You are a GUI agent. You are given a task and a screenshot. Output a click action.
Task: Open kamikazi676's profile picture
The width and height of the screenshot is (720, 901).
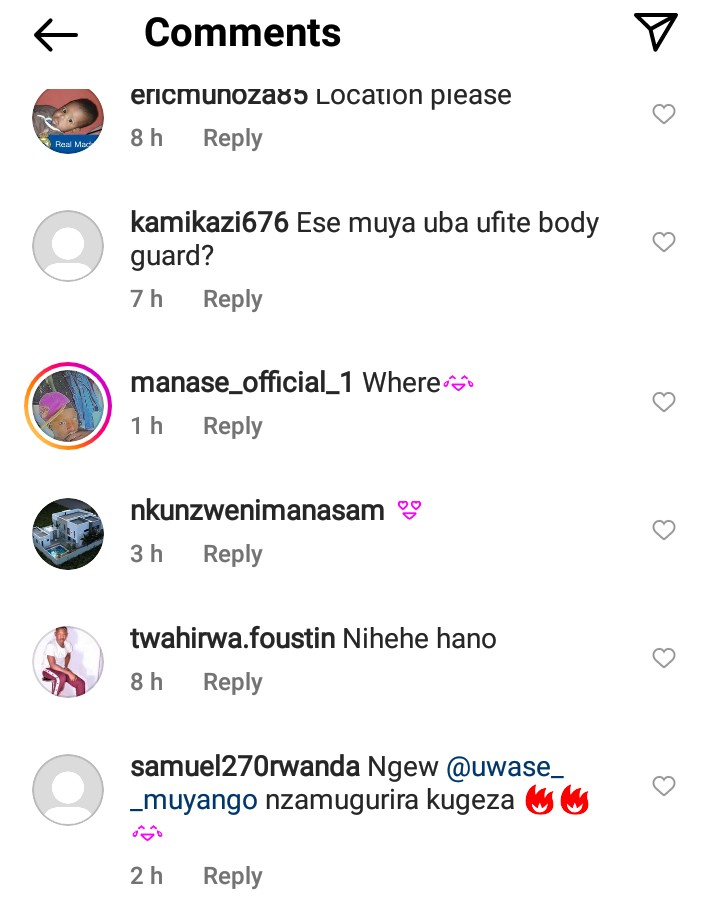[68, 245]
